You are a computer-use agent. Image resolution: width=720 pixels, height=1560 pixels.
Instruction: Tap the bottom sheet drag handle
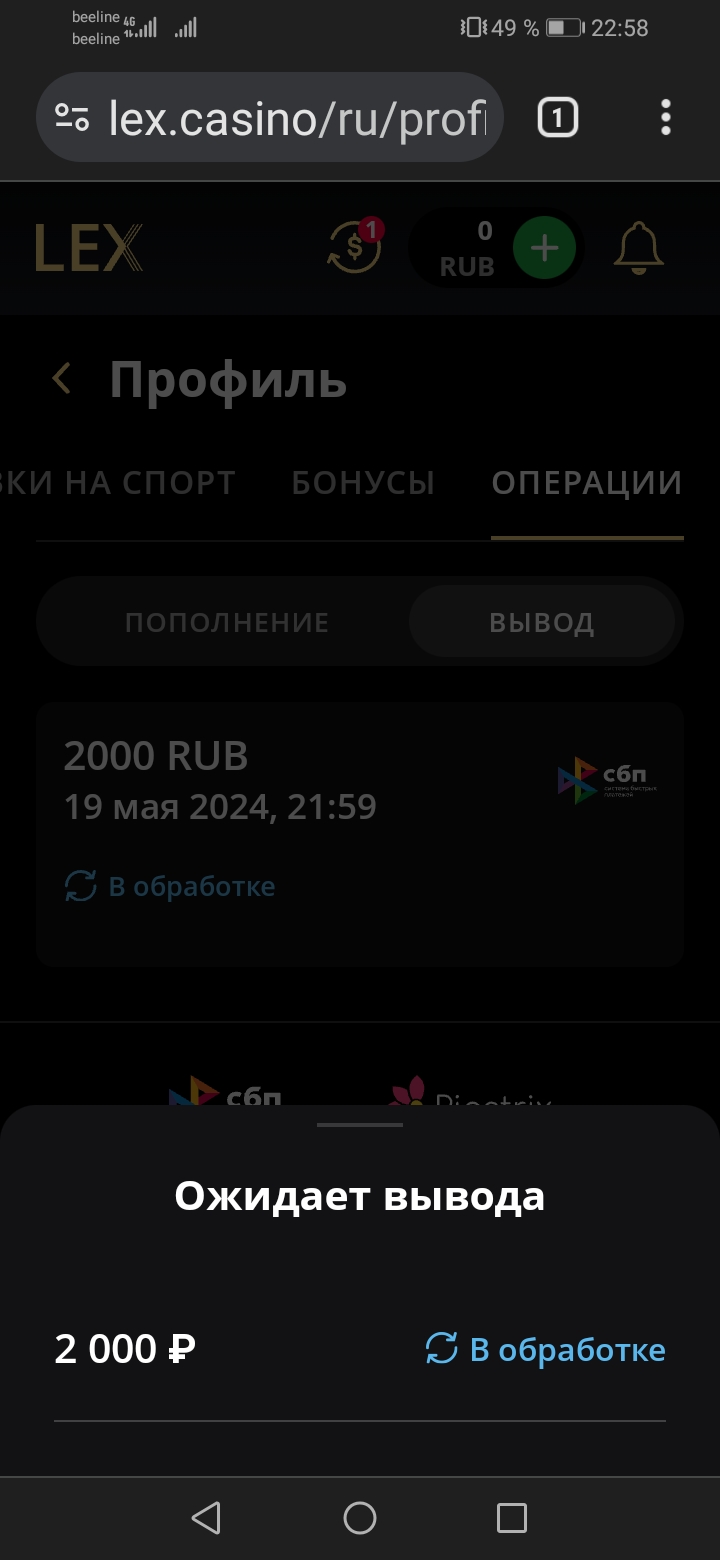tap(360, 1125)
